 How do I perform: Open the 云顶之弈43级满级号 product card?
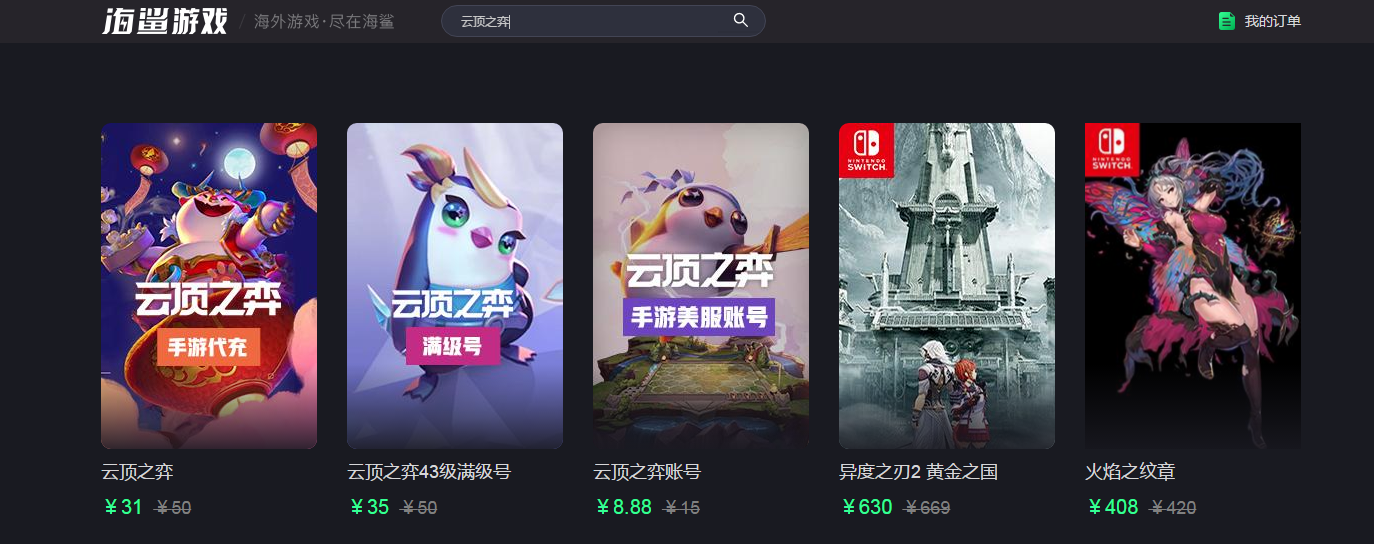(455, 286)
